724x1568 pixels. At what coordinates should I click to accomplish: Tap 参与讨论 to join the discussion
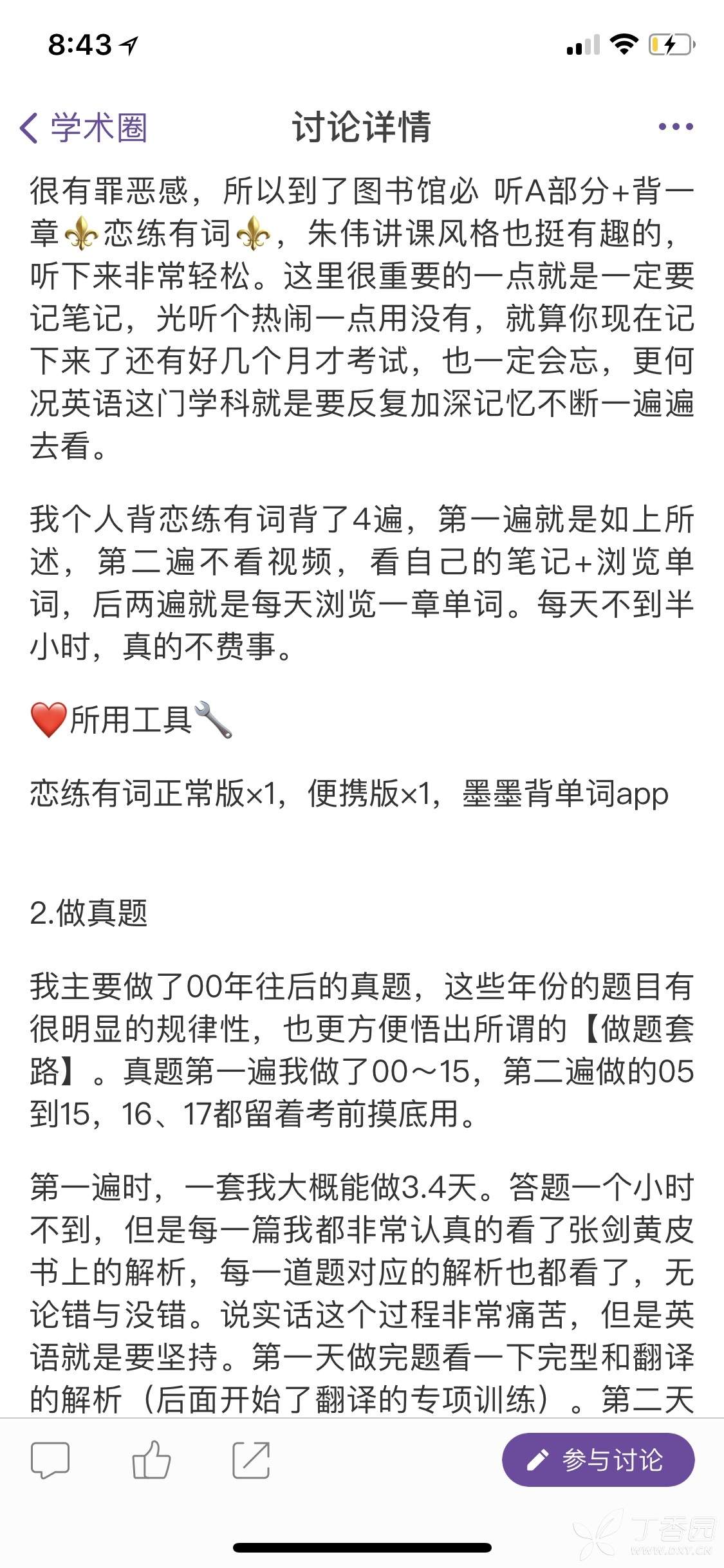(x=598, y=1460)
